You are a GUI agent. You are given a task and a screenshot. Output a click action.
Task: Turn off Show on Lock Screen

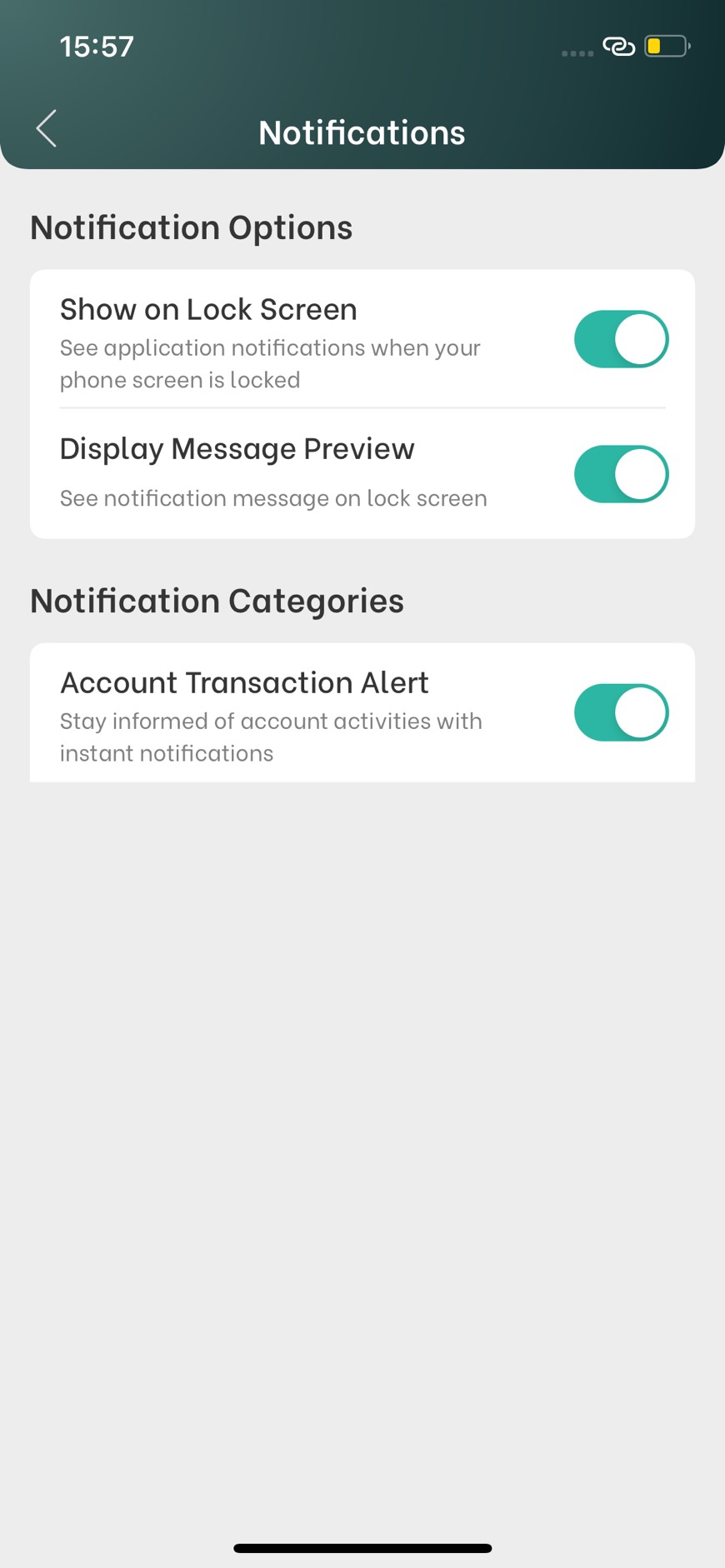(621, 339)
